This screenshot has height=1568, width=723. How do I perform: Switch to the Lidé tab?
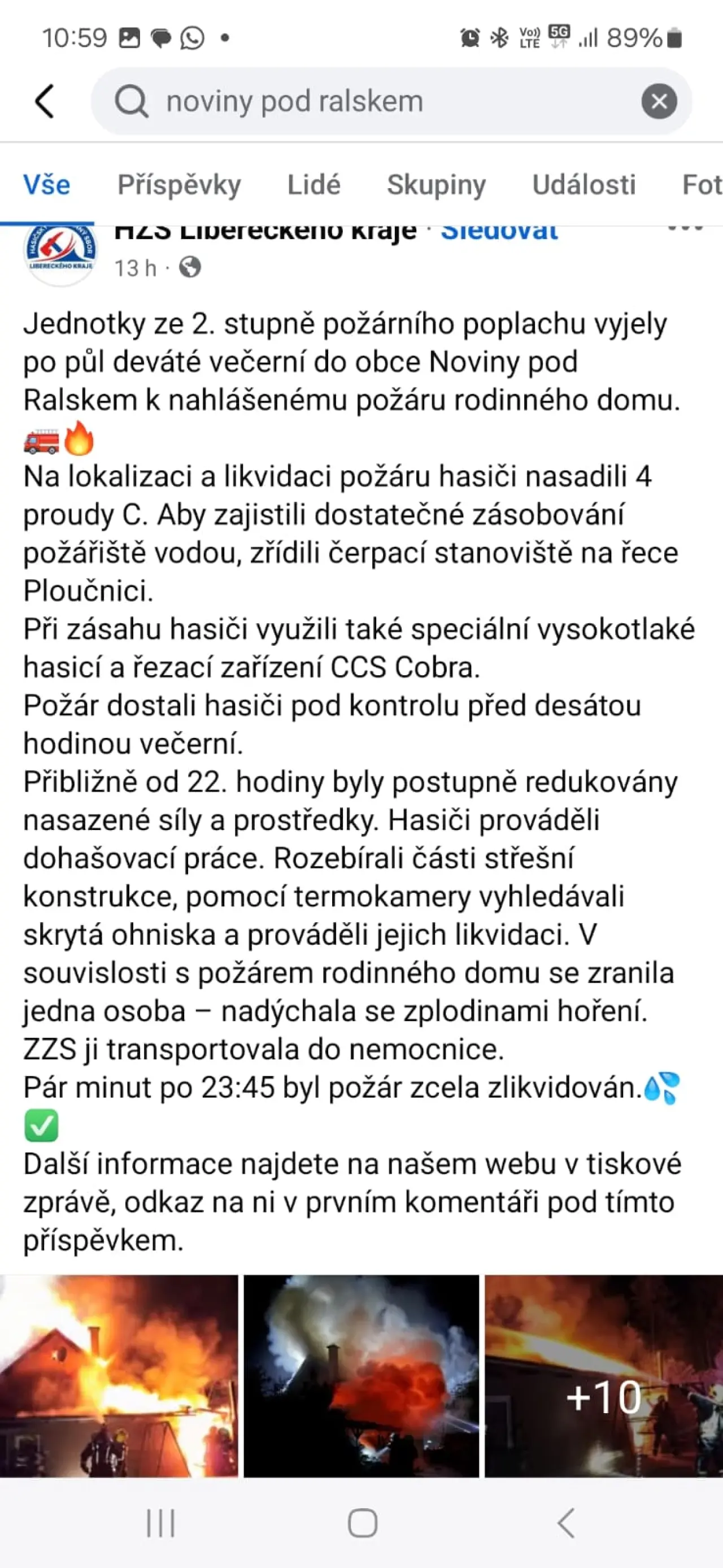[313, 185]
